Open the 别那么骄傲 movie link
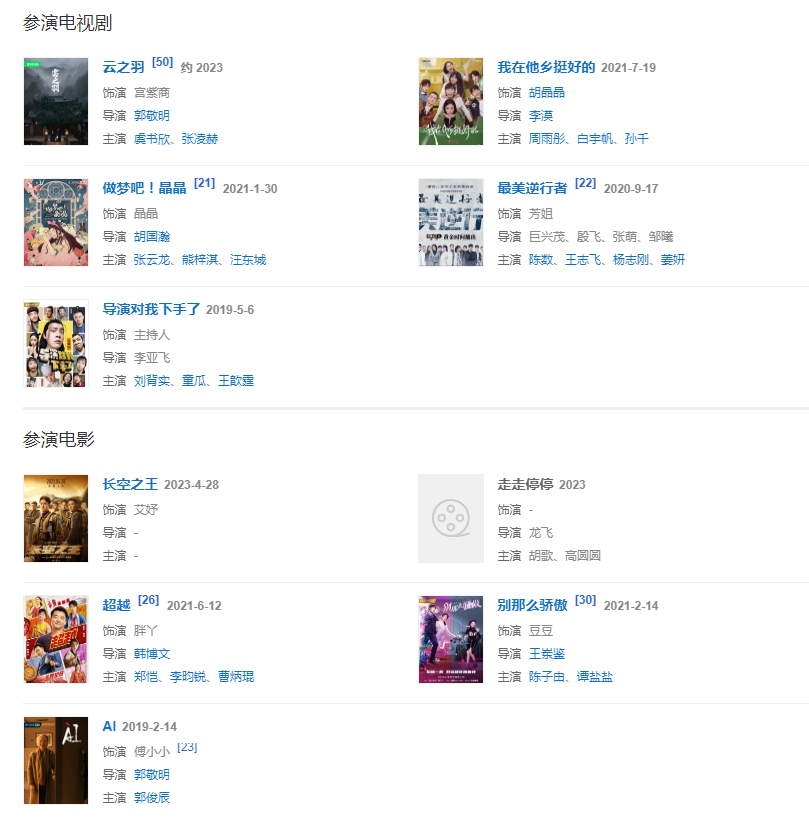This screenshot has width=809, height=821. click(x=532, y=606)
